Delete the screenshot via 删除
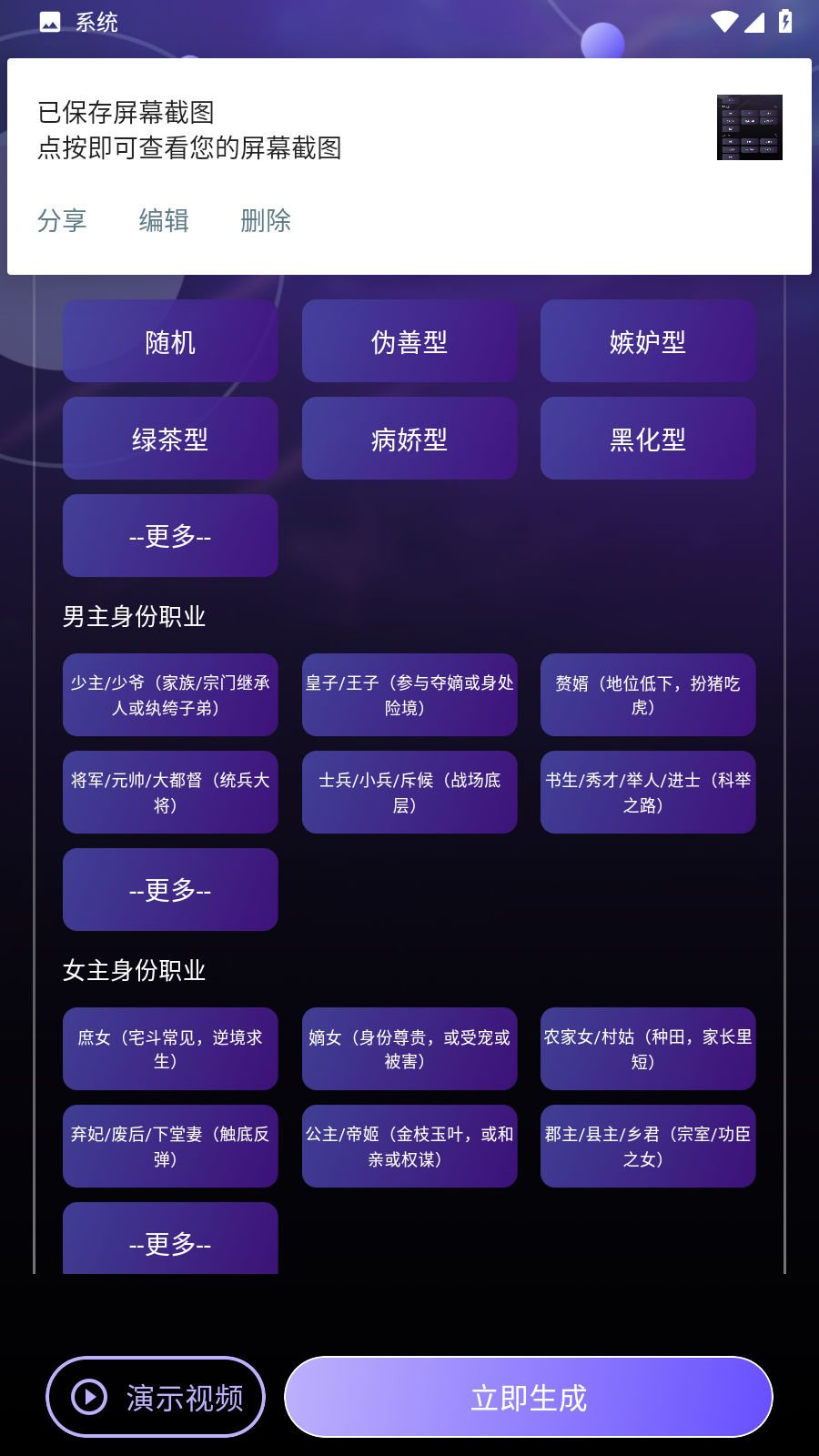819x1456 pixels. point(265,221)
